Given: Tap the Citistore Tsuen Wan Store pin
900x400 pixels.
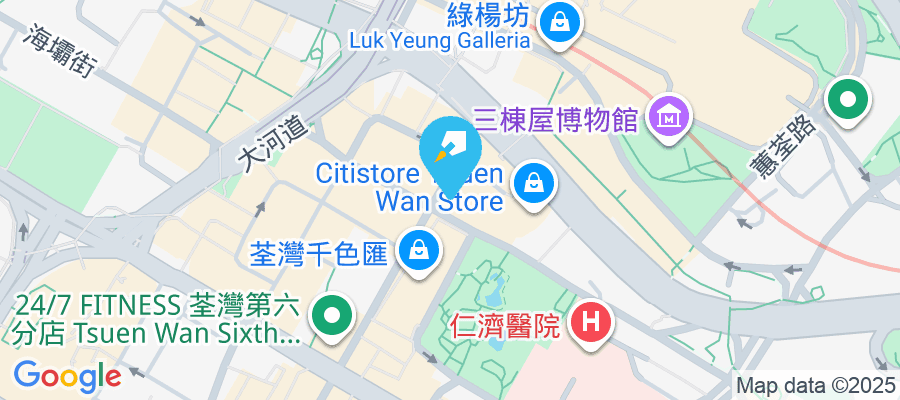Looking at the screenshot, I should pos(534,183).
